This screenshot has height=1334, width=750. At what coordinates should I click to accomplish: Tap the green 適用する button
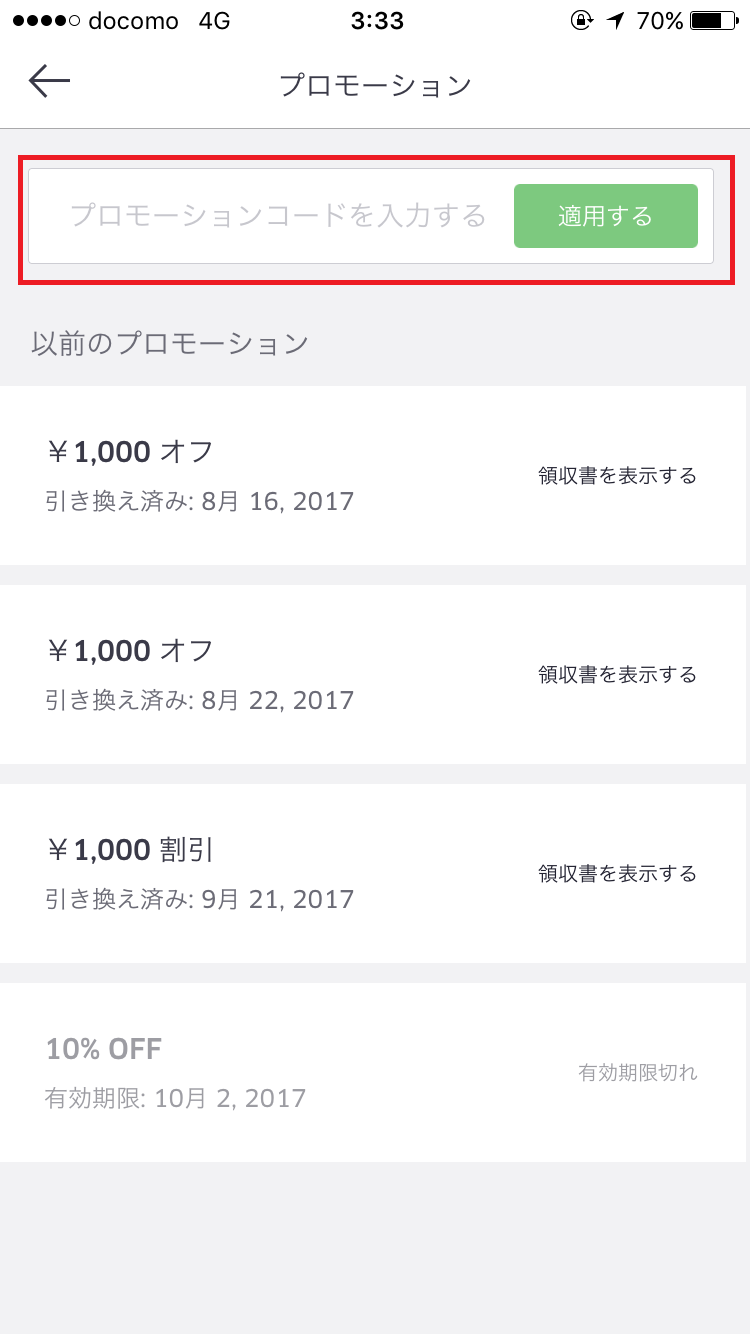(605, 216)
